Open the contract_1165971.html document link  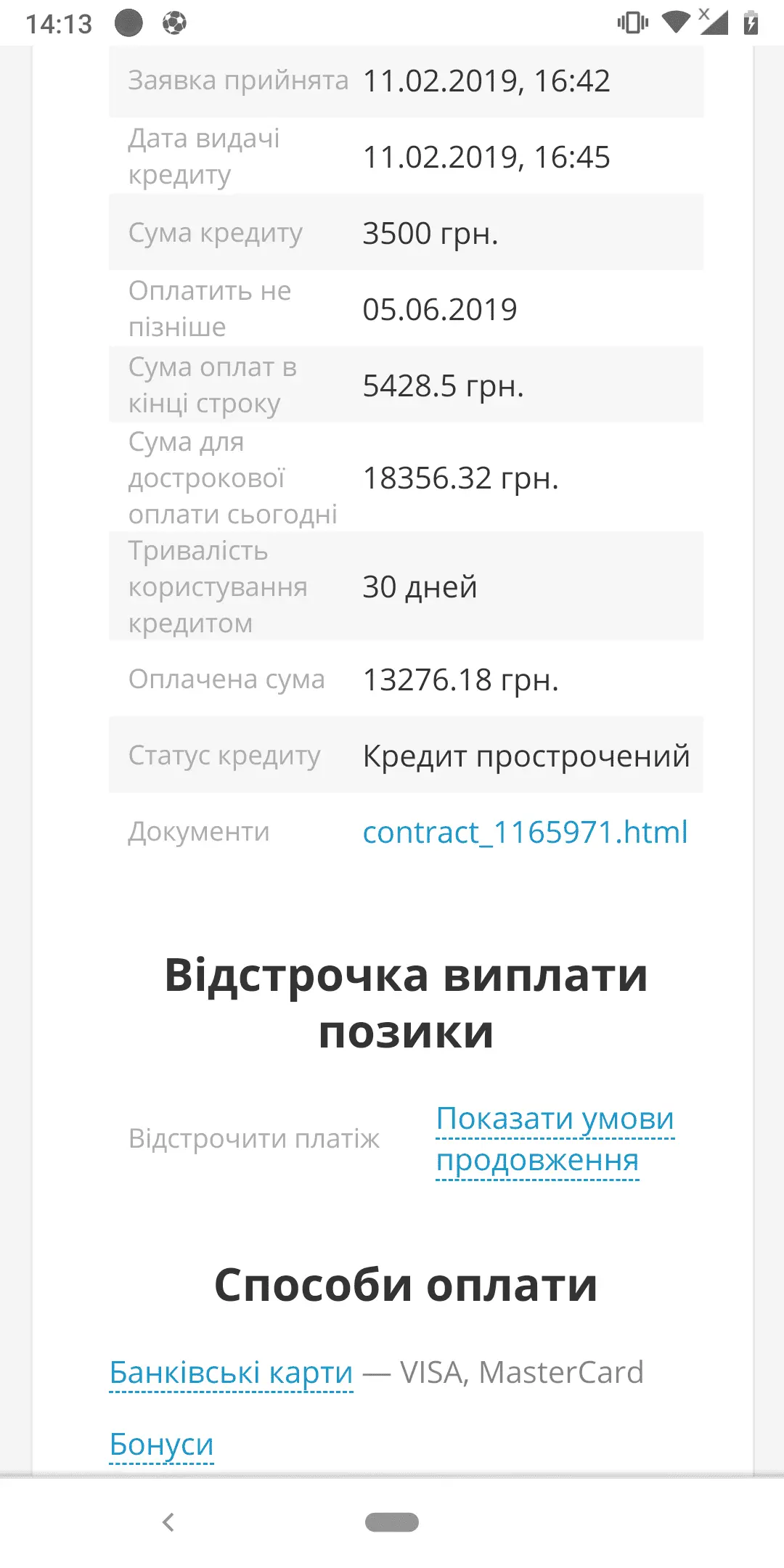[x=525, y=832]
